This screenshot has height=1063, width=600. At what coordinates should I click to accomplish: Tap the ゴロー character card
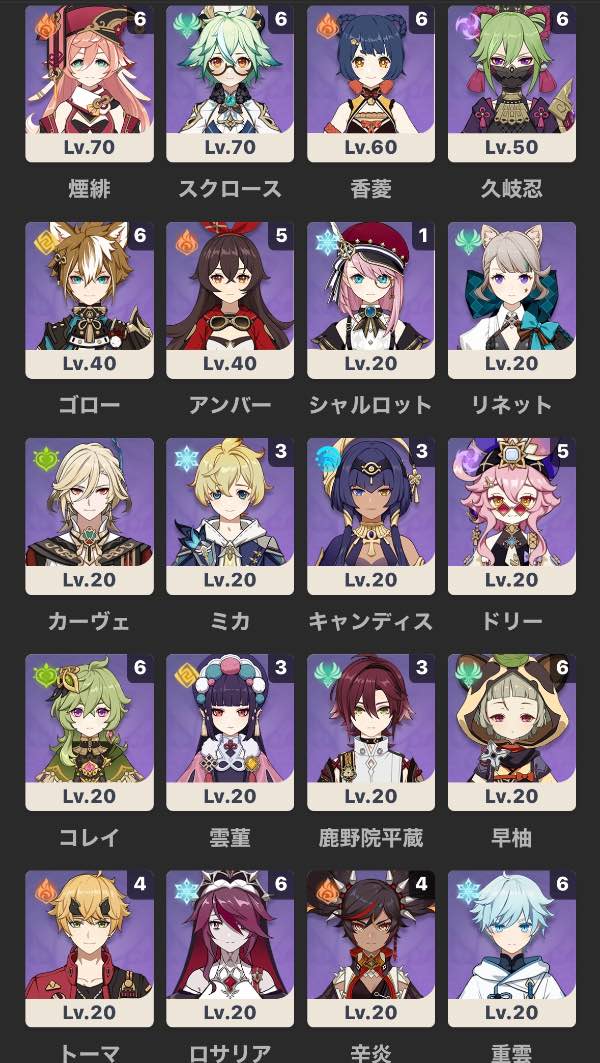pos(89,299)
